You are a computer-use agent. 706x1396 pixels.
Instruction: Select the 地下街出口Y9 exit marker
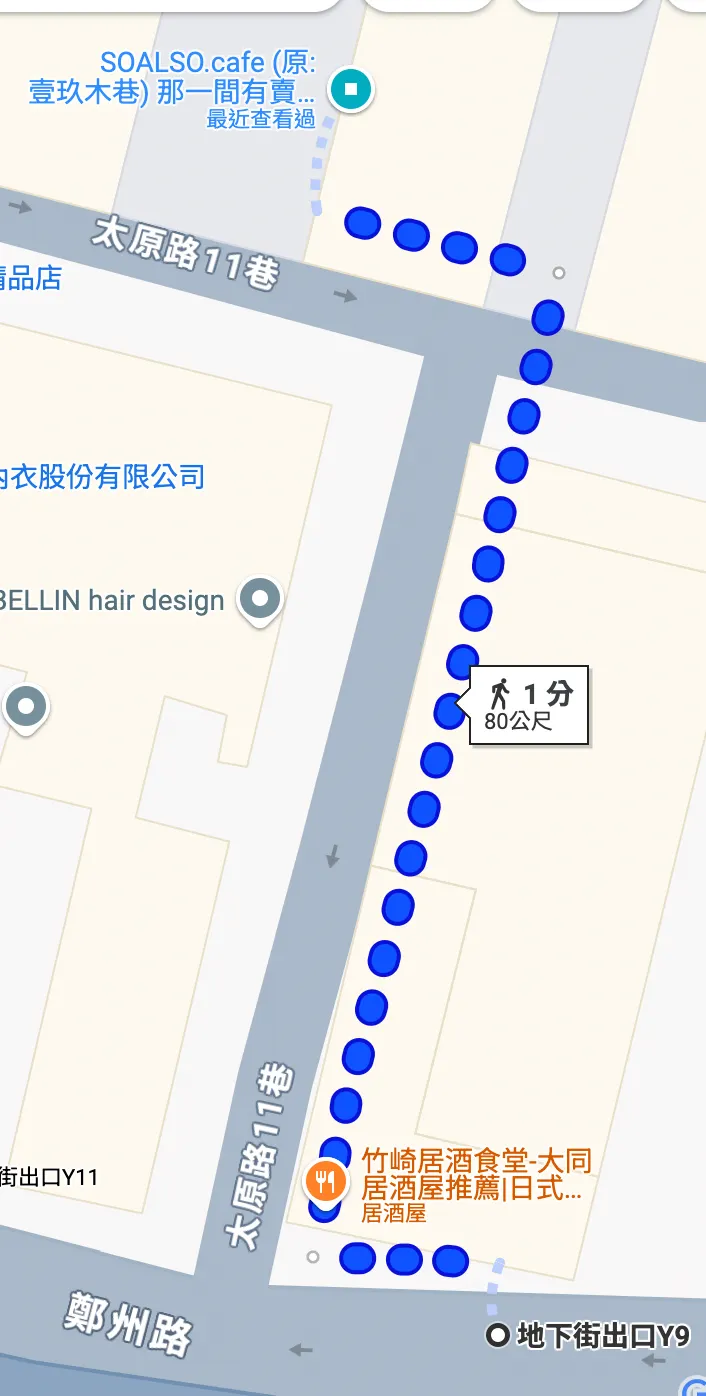497,1336
